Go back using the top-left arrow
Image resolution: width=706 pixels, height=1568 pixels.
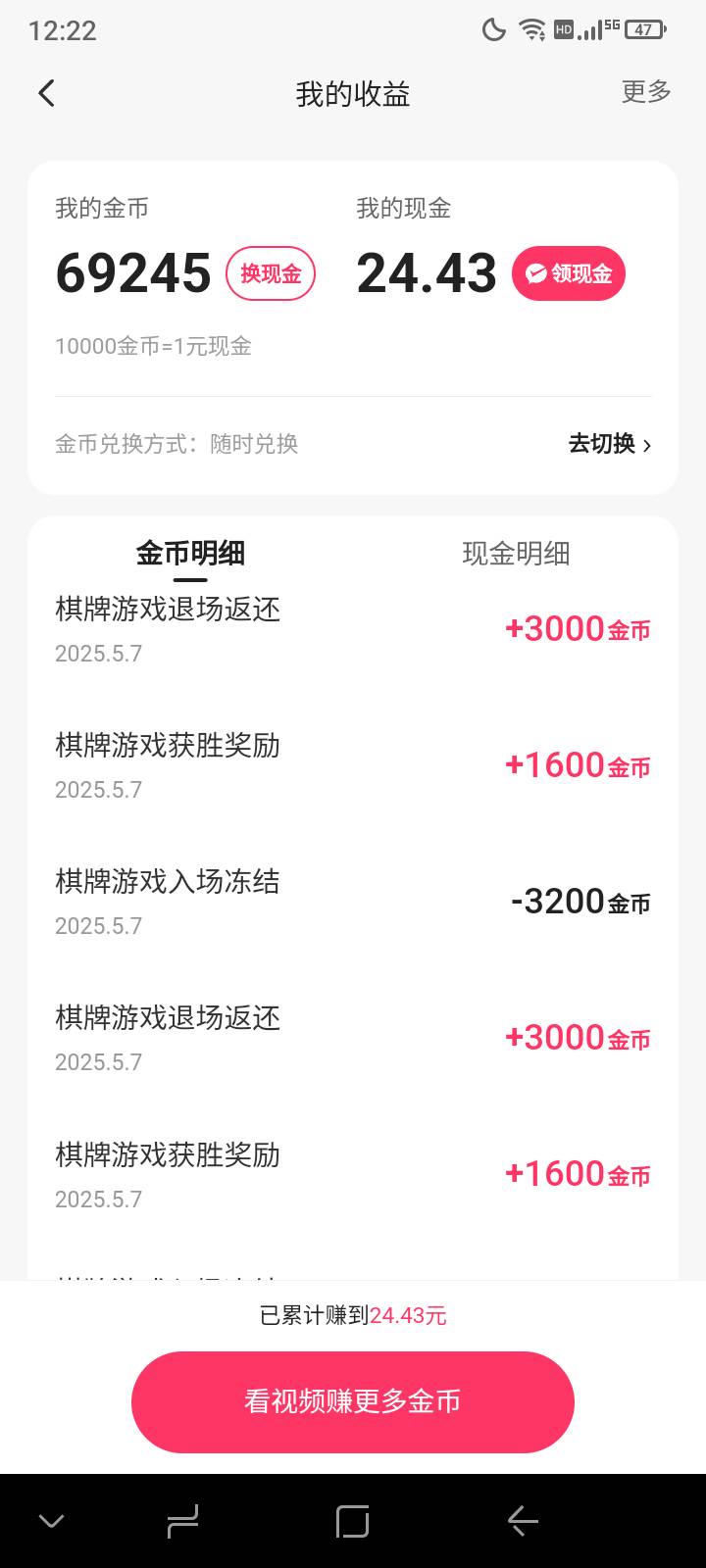(46, 93)
